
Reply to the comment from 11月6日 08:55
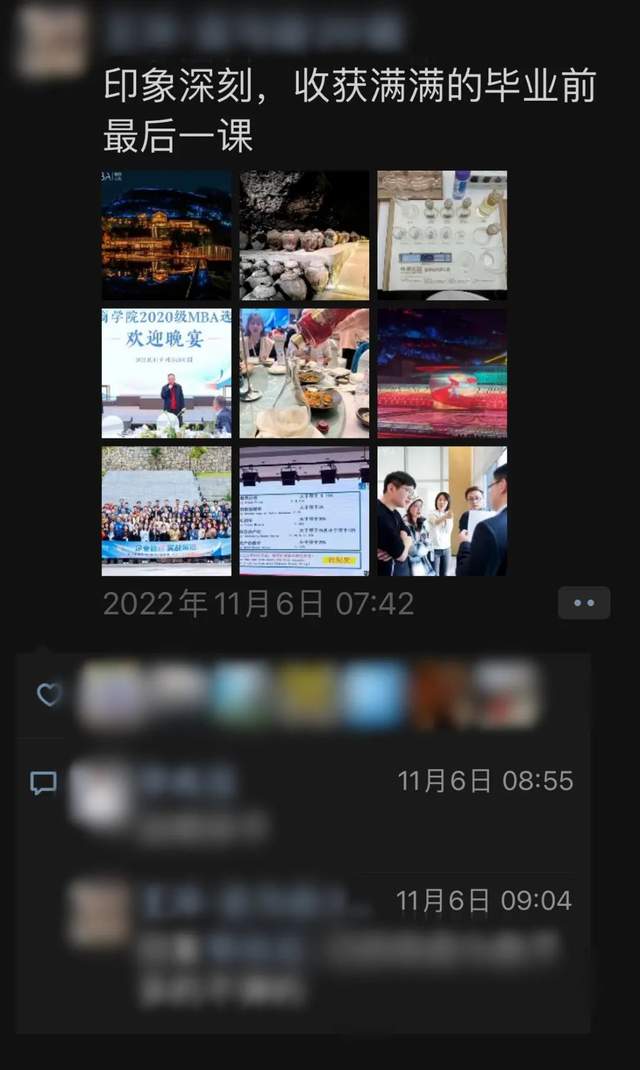point(321,805)
